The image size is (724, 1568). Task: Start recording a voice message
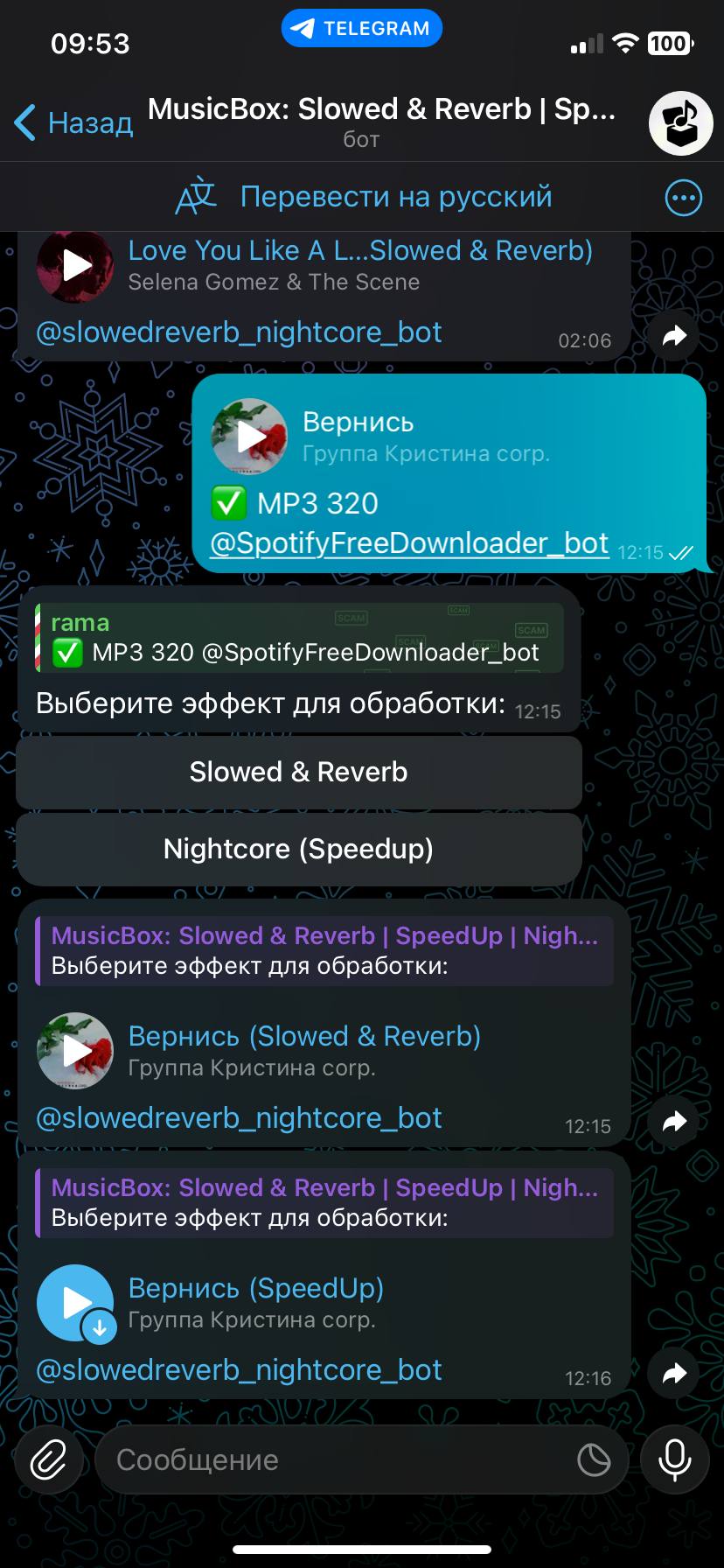click(673, 1459)
